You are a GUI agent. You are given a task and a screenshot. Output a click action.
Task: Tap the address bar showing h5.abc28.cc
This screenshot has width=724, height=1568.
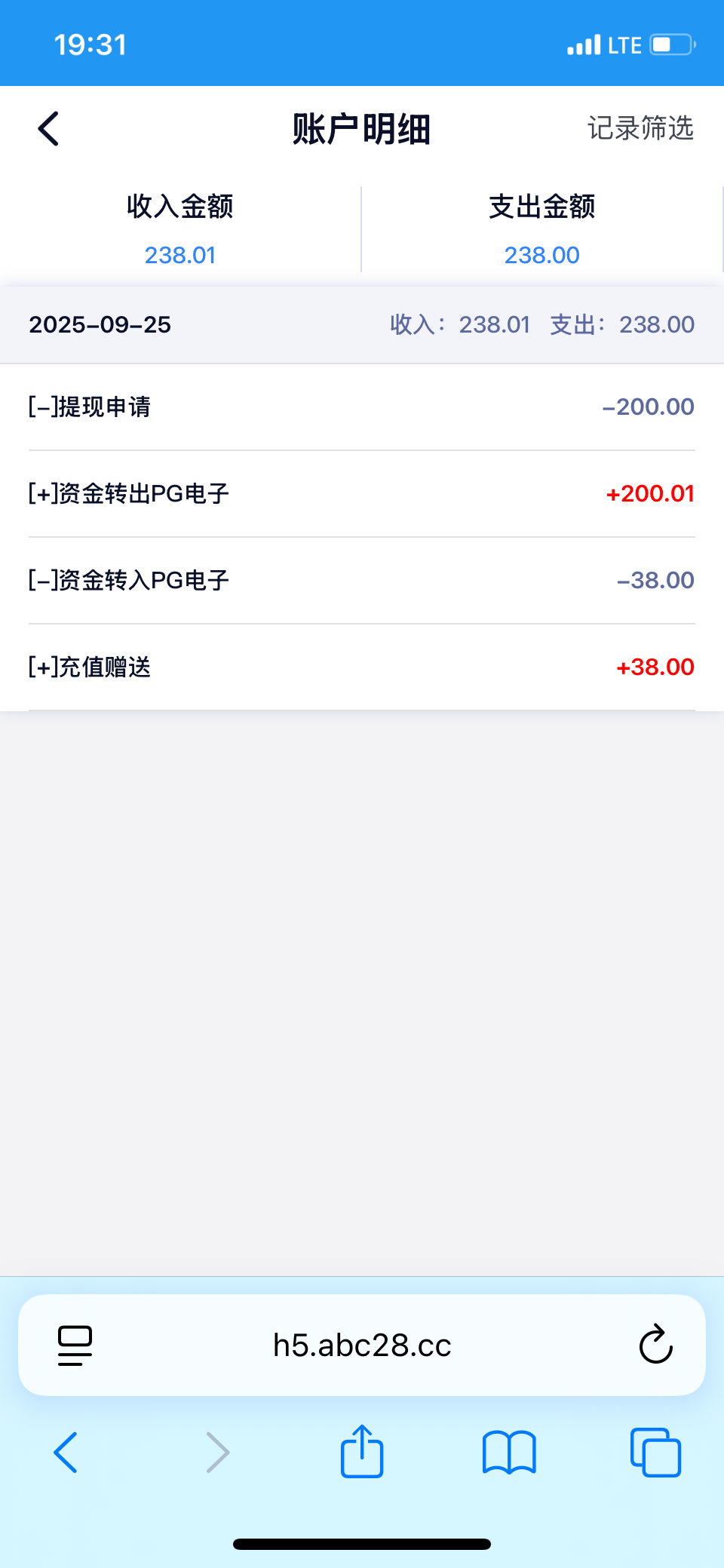[x=362, y=1345]
